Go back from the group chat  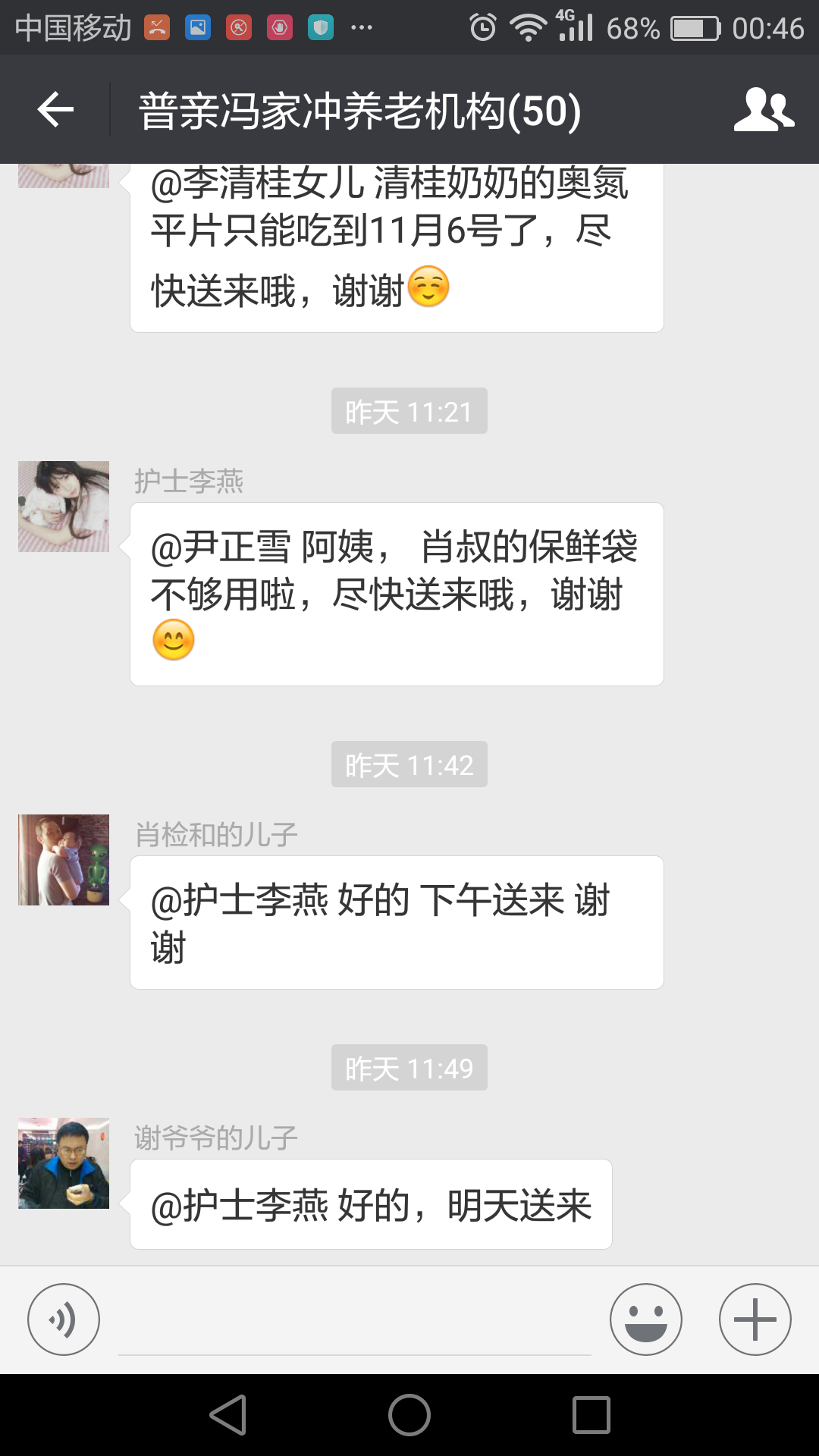click(55, 110)
